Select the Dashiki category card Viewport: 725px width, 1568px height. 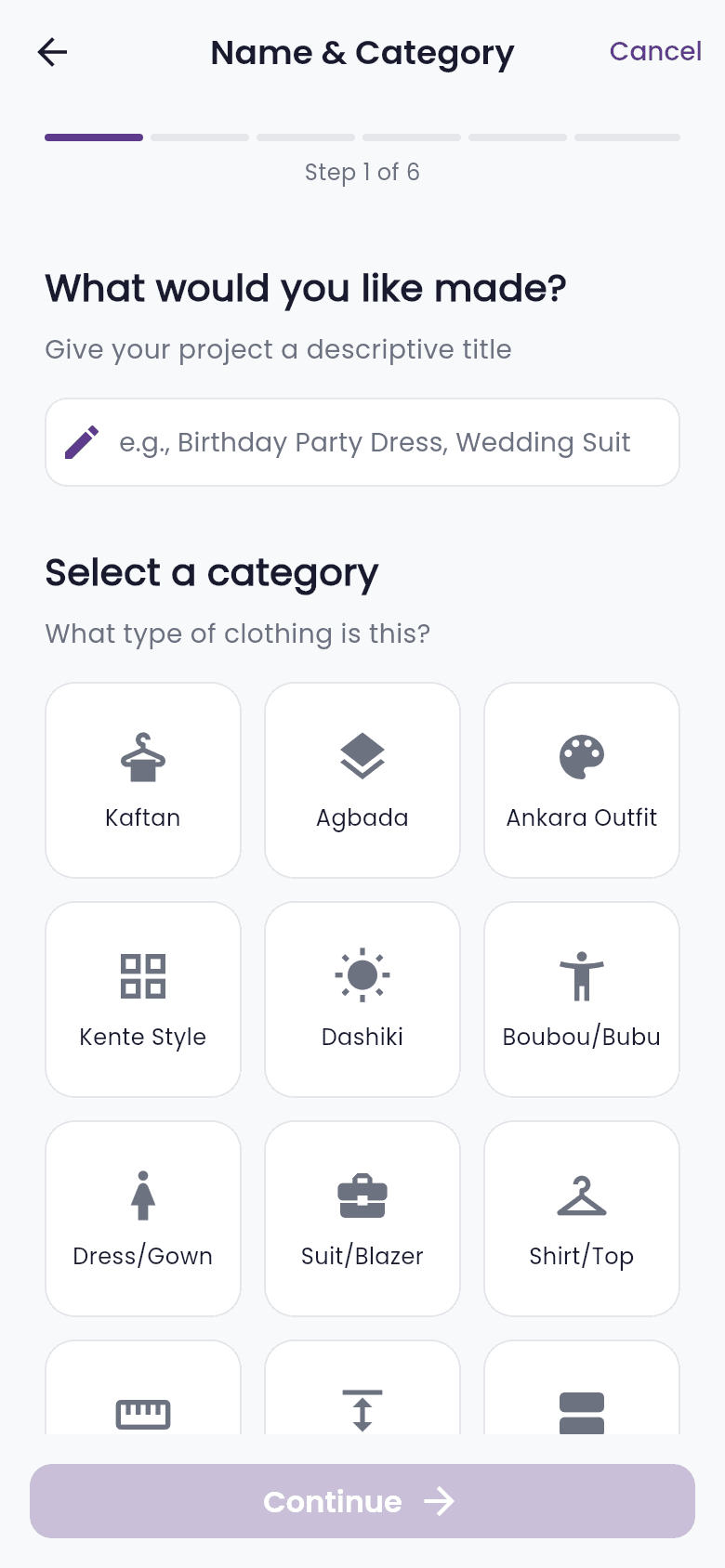coord(362,999)
